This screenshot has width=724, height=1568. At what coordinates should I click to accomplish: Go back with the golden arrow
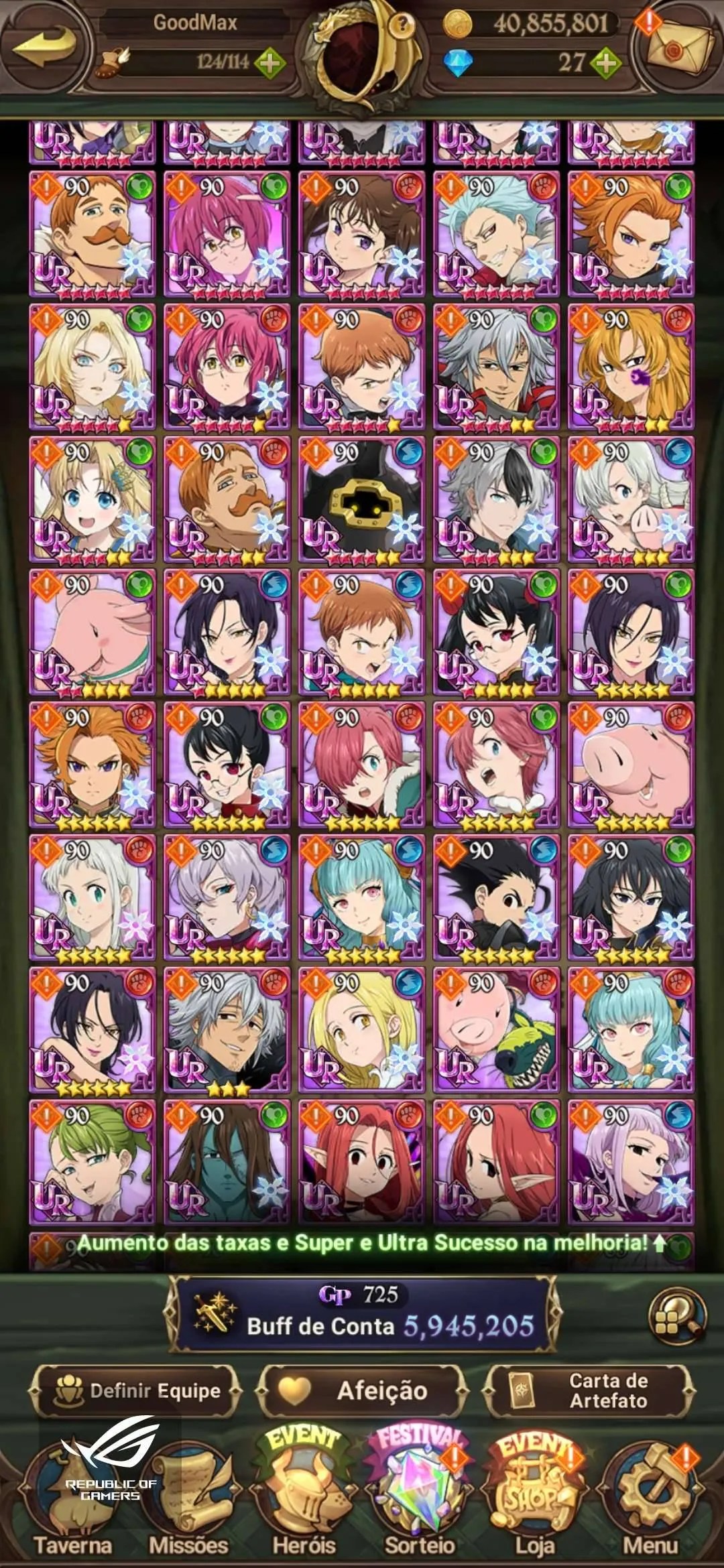[44, 48]
